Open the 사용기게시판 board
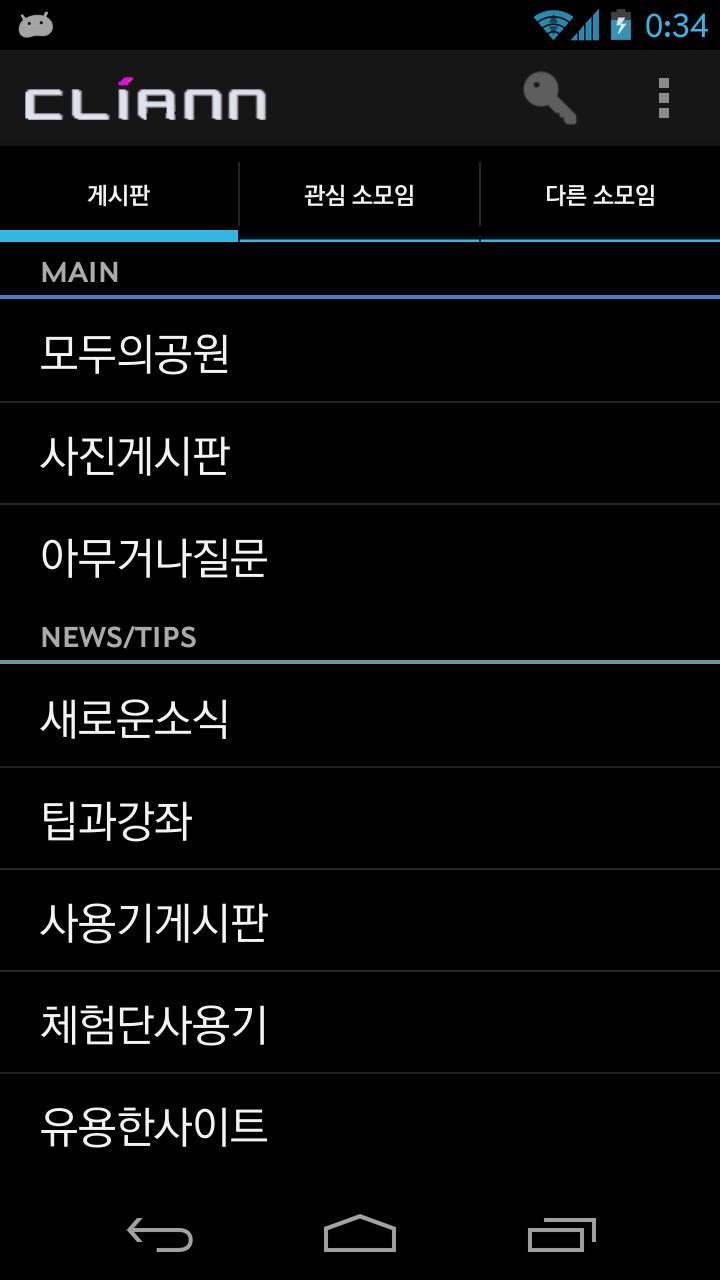The width and height of the screenshot is (720, 1280). point(360,921)
